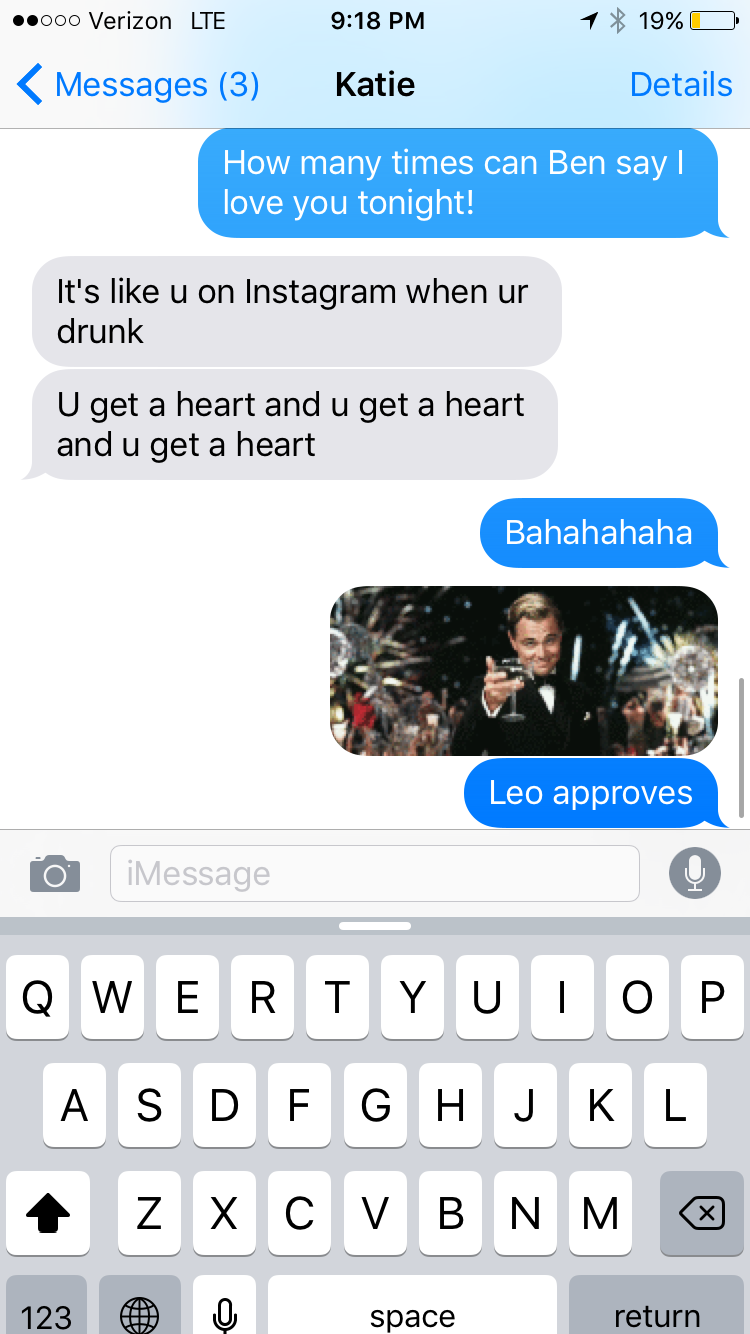The width and height of the screenshot is (750, 1334).
Task: Go back to Messages list
Action: pyautogui.click(x=137, y=85)
